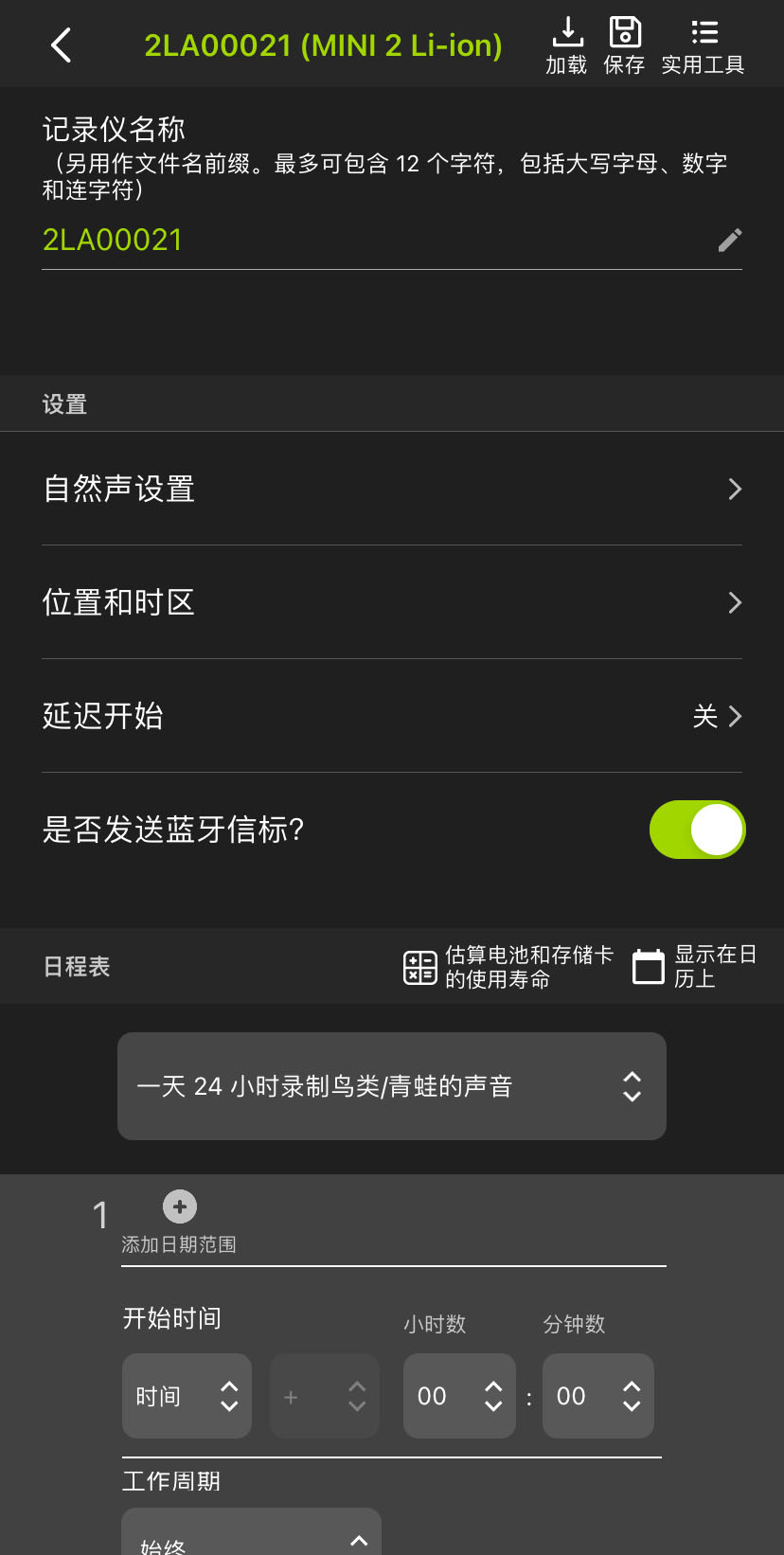Screen dimensions: 784x1555
Task: Change the 分钟数 value picker
Action: [x=598, y=1396]
